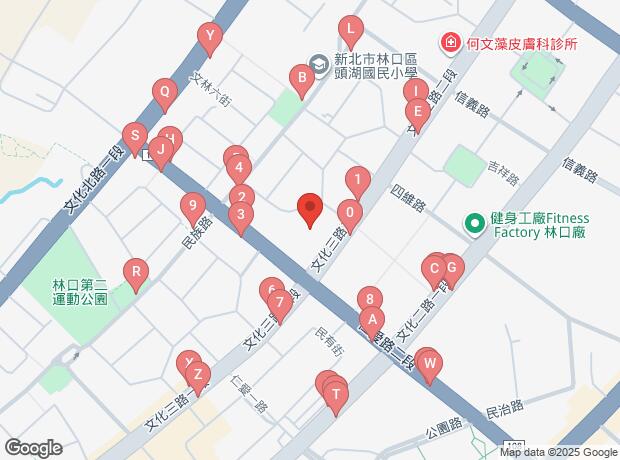
Task: Choose numbered marker 7
Action: click(280, 302)
